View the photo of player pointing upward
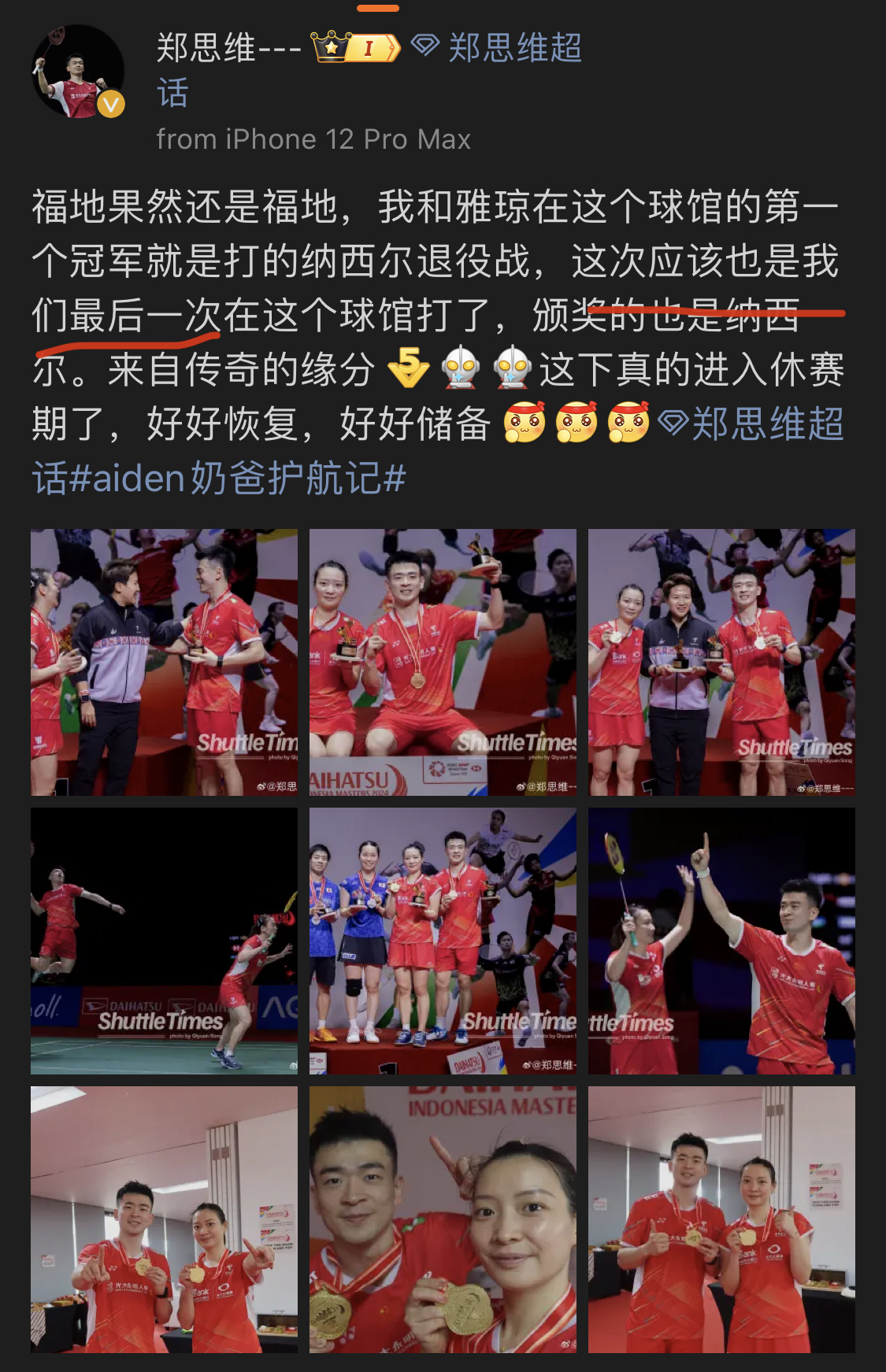This screenshot has height=1372, width=886. [x=721, y=941]
